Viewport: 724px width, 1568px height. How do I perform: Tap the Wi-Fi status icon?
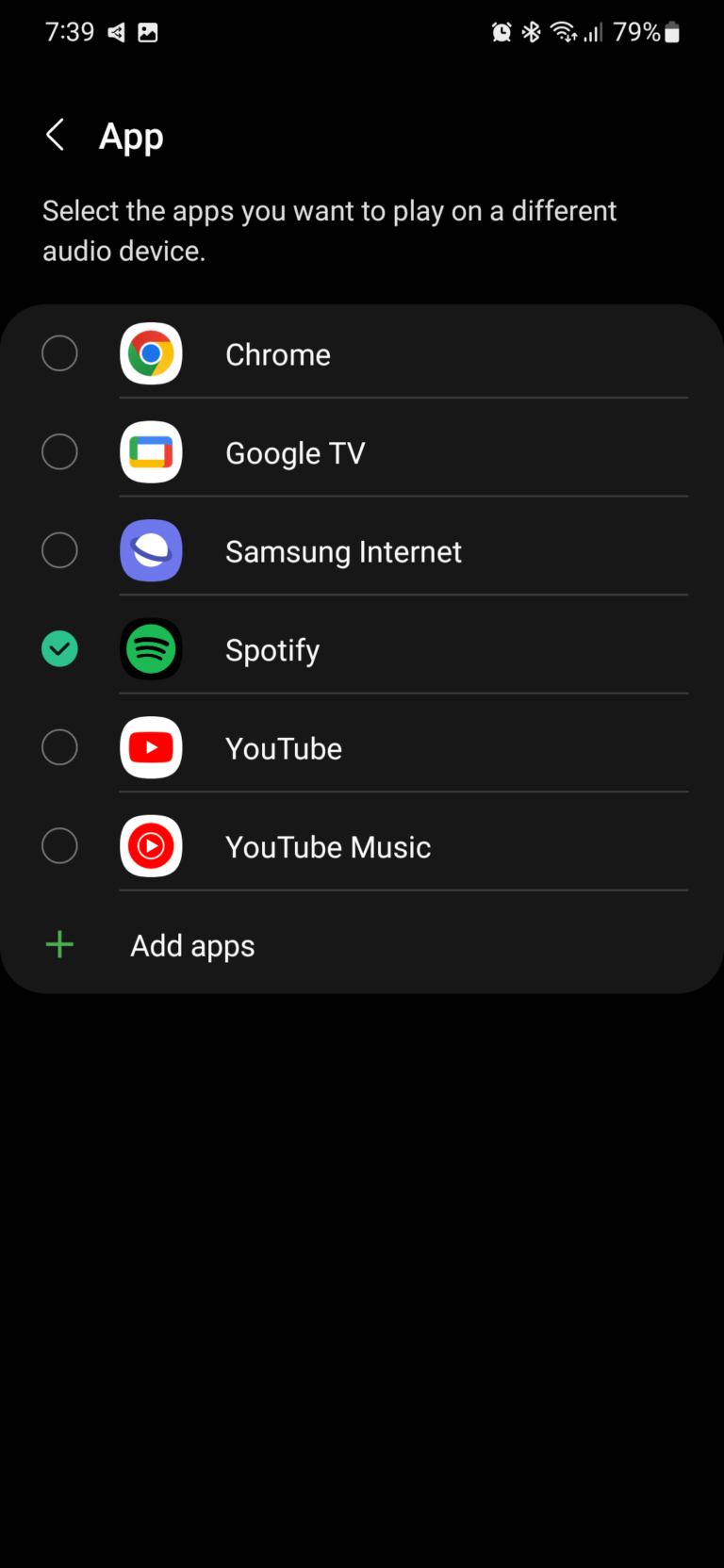click(563, 31)
